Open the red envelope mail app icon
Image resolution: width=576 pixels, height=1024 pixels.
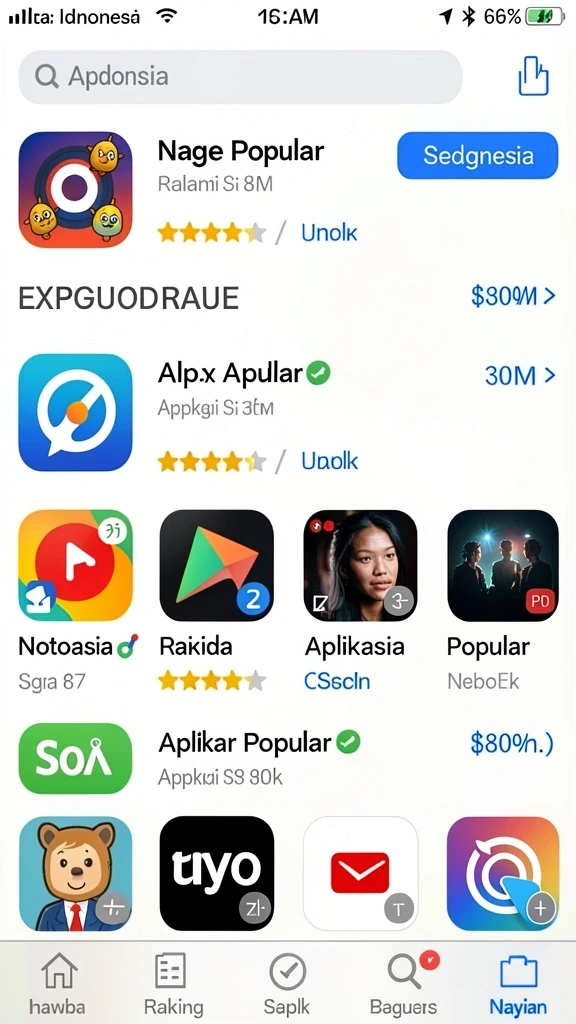click(x=360, y=873)
